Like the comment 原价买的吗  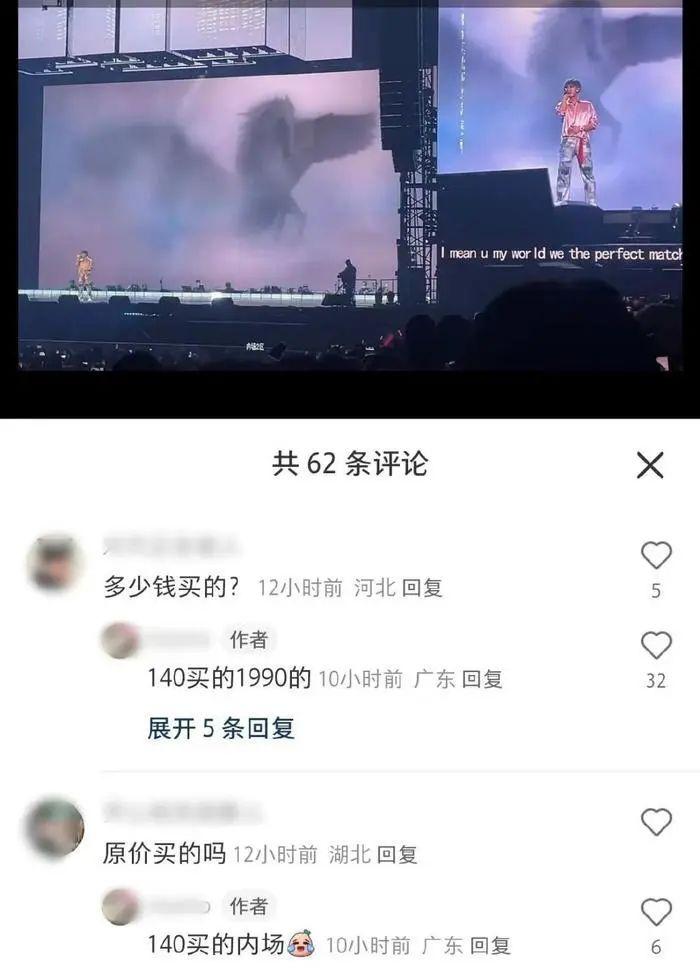tap(656, 822)
